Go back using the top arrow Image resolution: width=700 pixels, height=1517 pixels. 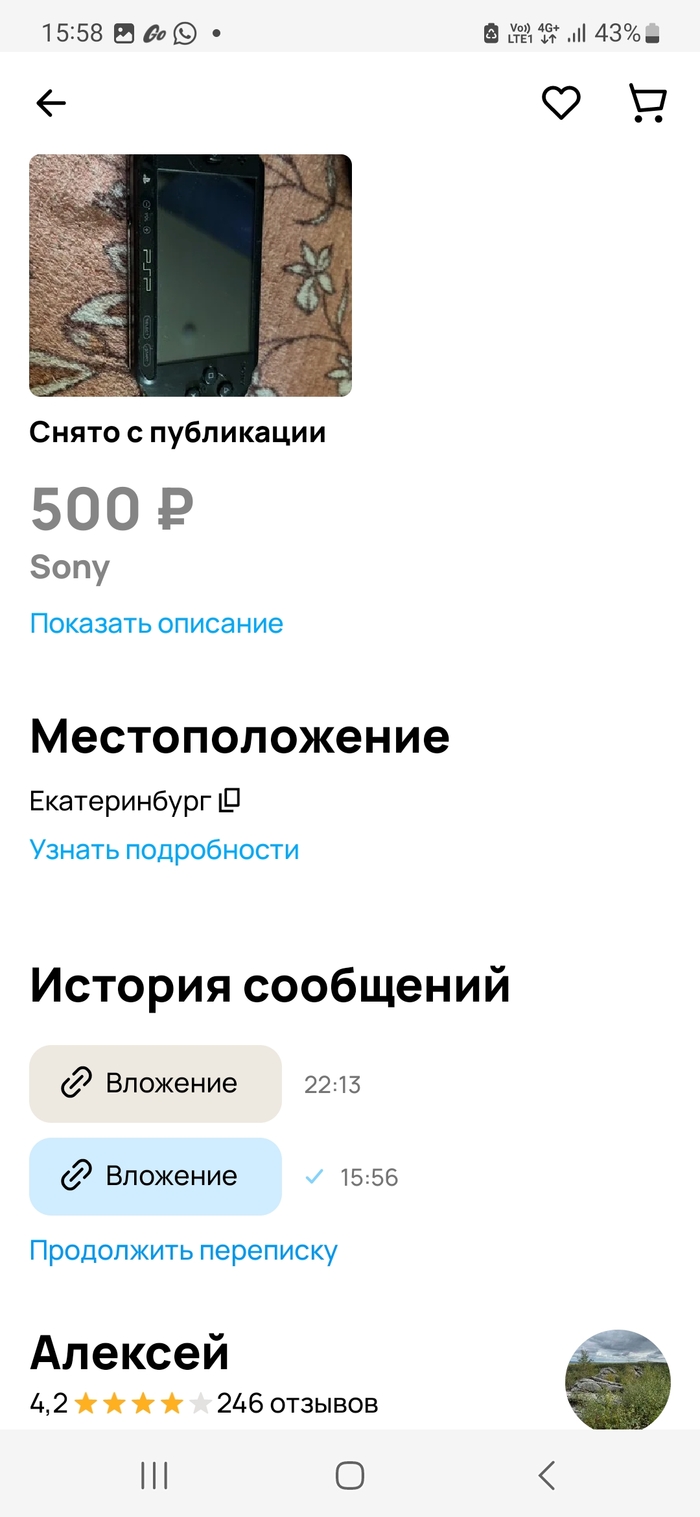pos(50,103)
